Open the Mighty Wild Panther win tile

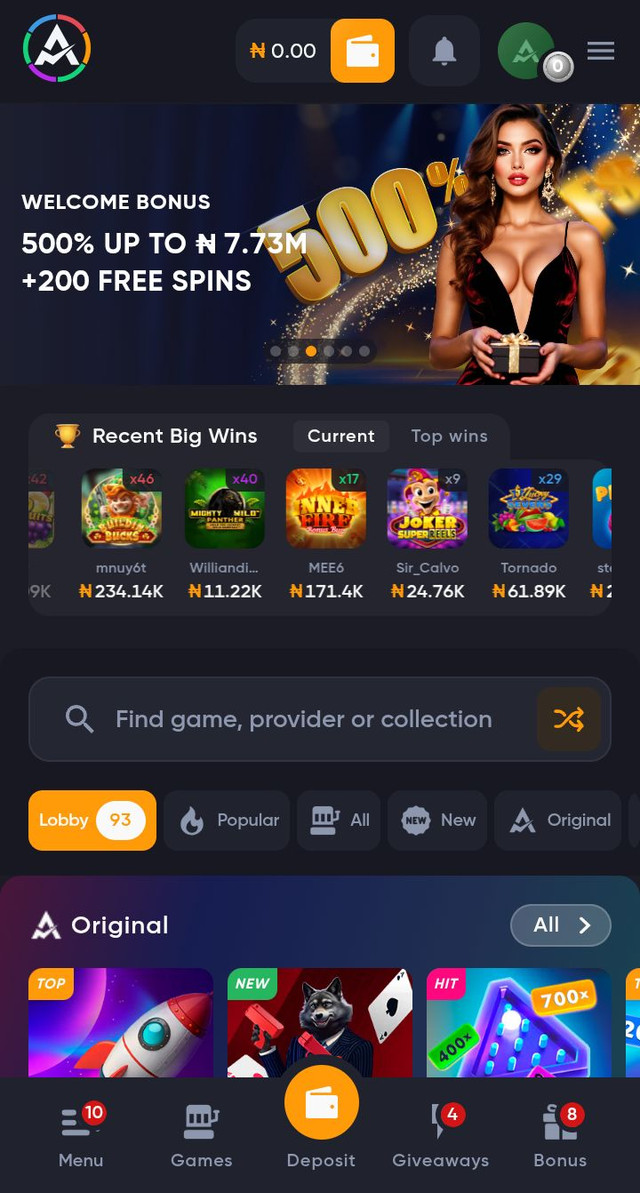(225, 508)
